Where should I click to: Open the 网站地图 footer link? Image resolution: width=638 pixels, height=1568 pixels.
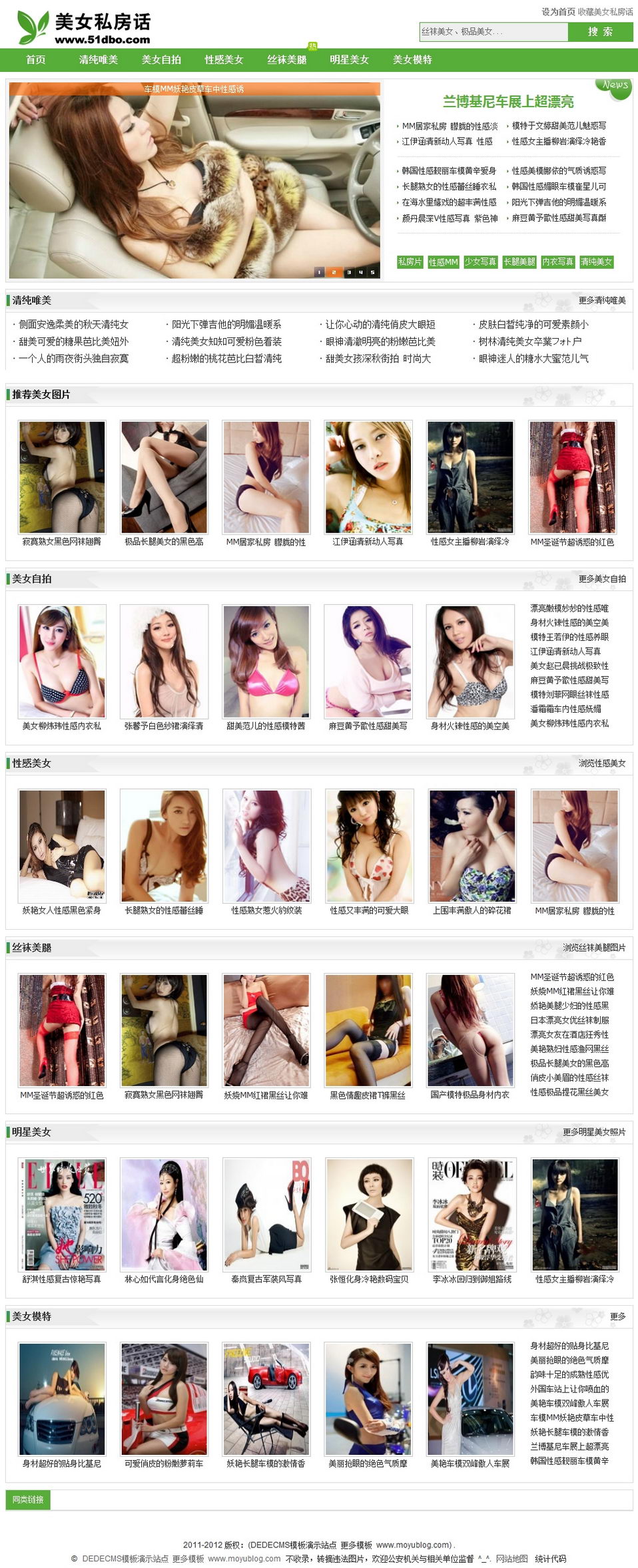(512, 1559)
